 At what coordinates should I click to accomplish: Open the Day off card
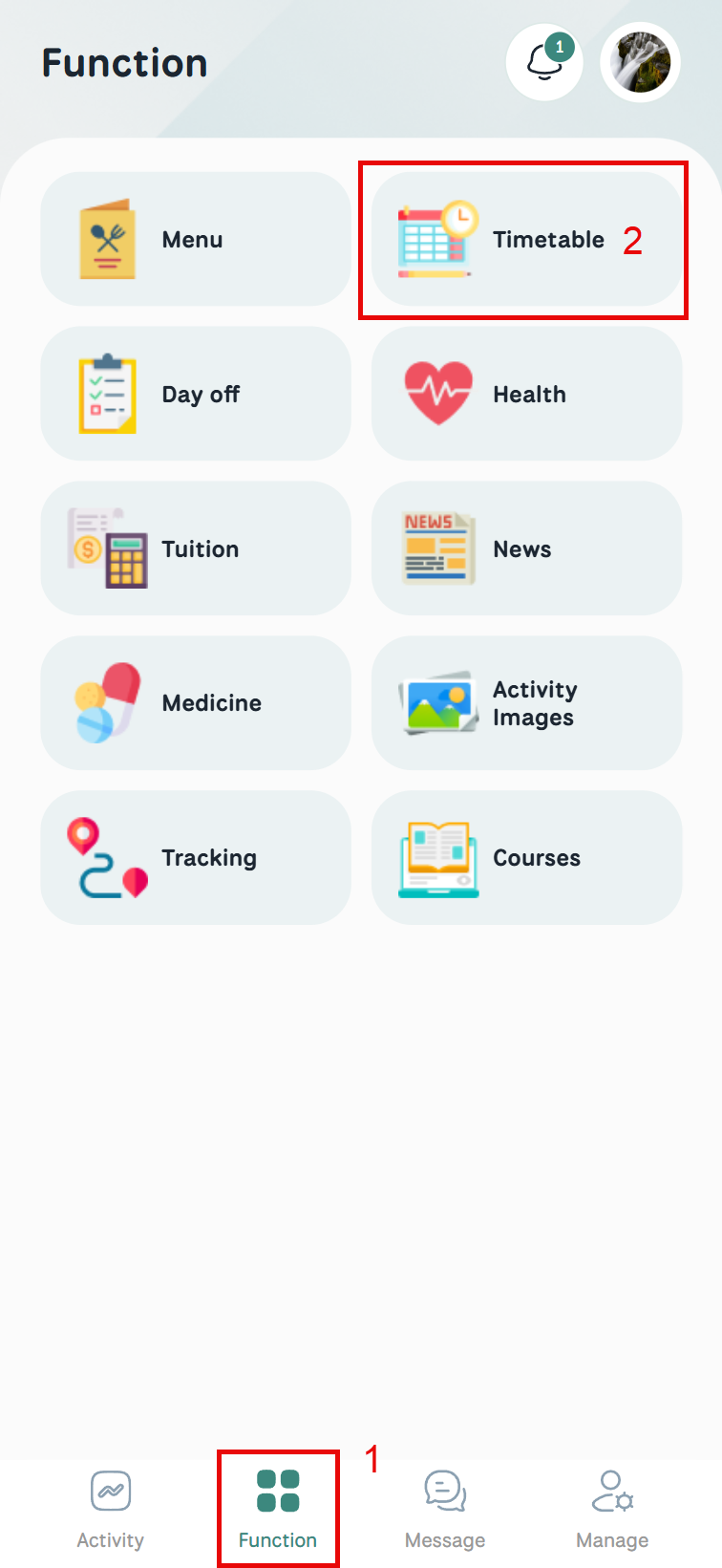pyautogui.click(x=196, y=394)
